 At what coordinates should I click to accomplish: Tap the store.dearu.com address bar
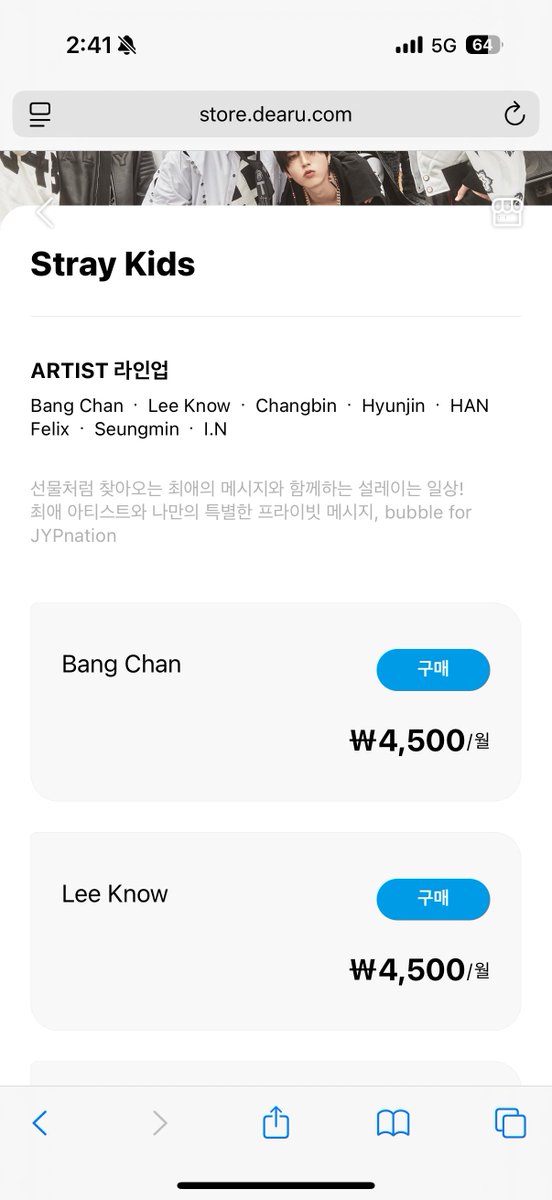(276, 114)
